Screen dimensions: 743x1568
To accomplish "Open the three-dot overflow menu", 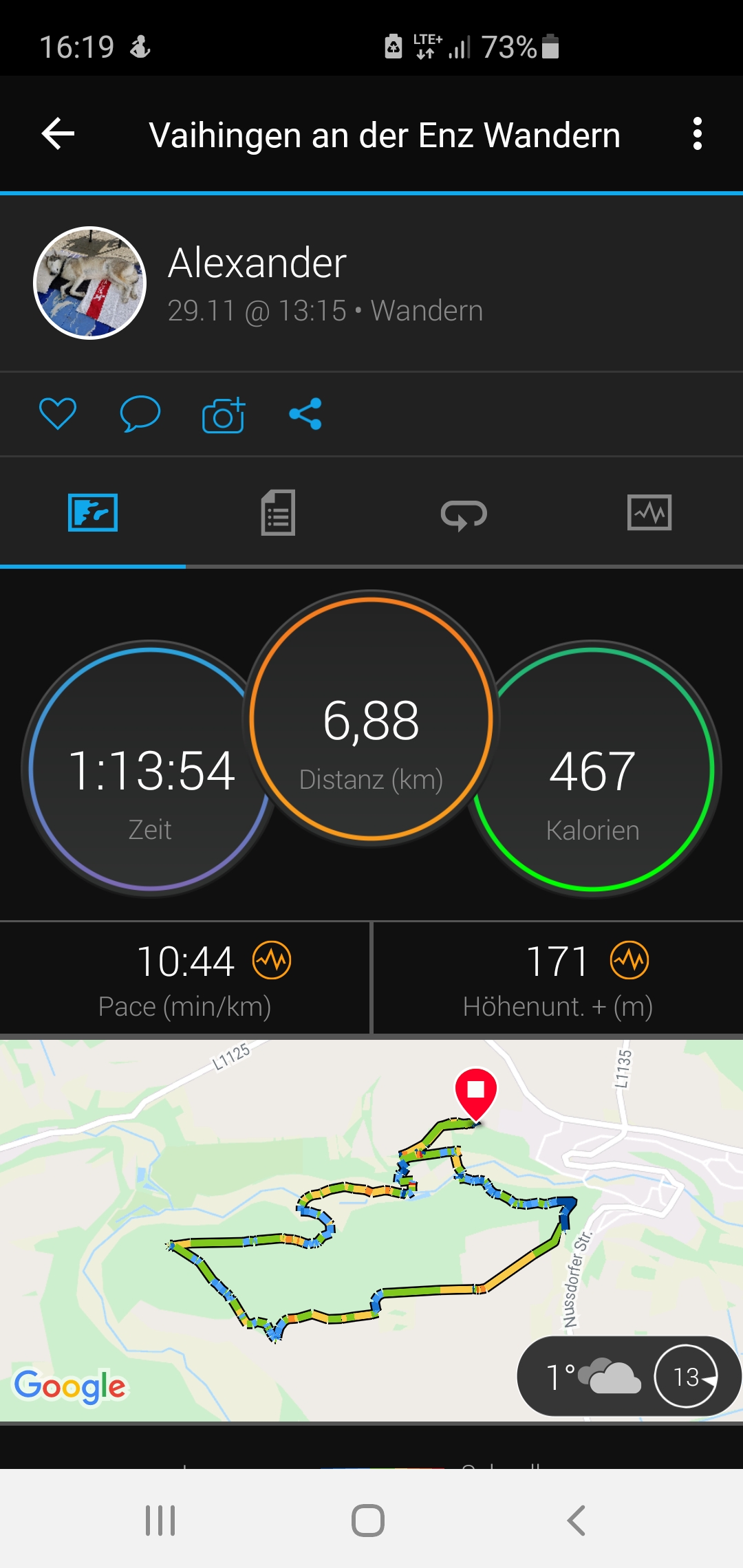I will point(697,133).
